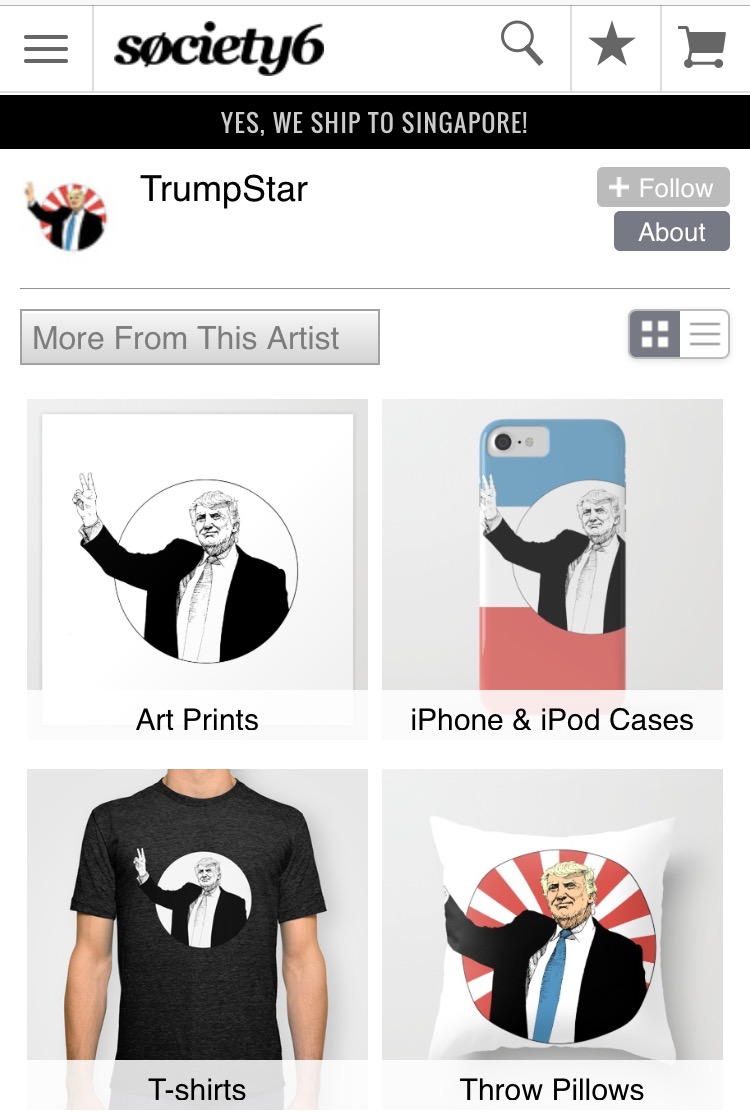Image resolution: width=750 pixels, height=1112 pixels.
Task: Open the hamburger menu
Action: (x=46, y=48)
